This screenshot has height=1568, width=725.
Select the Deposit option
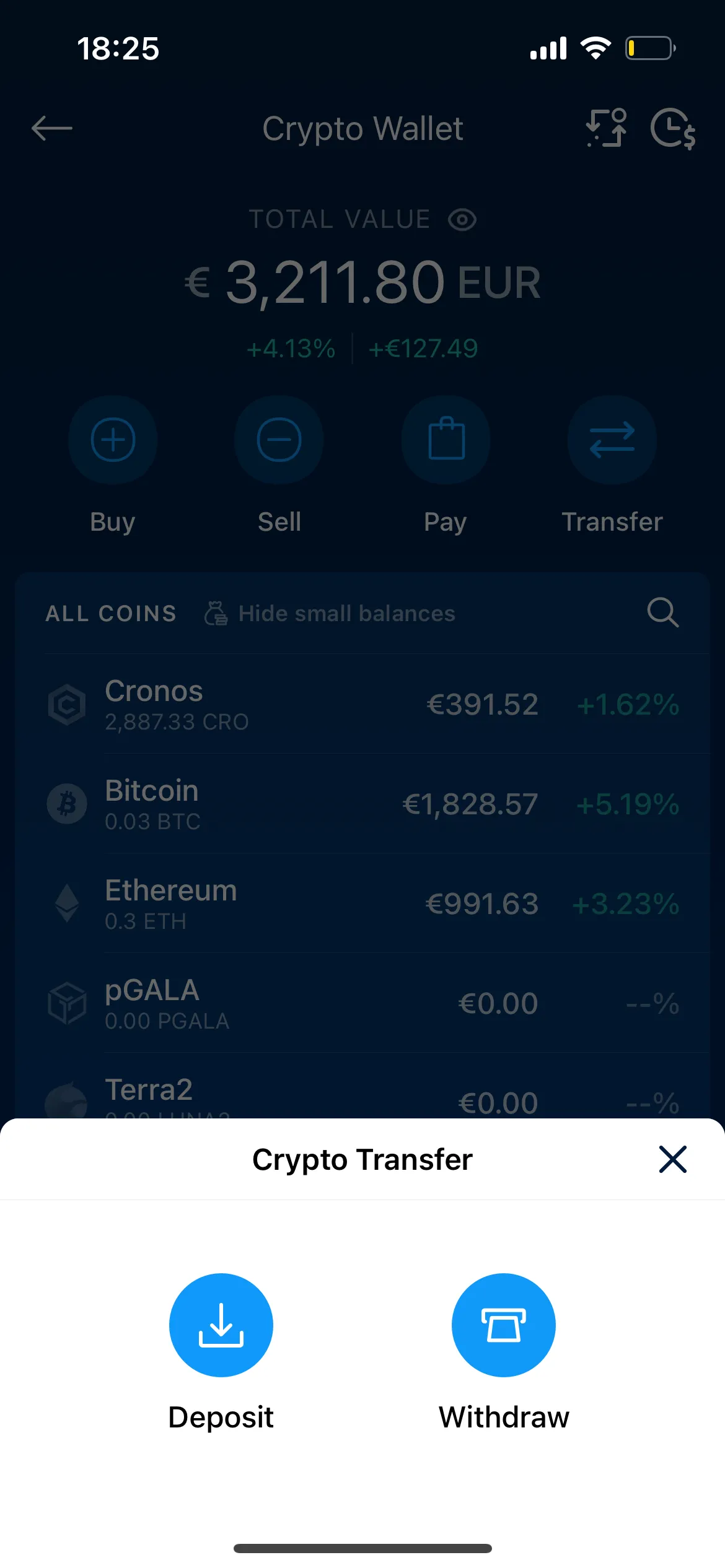[221, 1325]
